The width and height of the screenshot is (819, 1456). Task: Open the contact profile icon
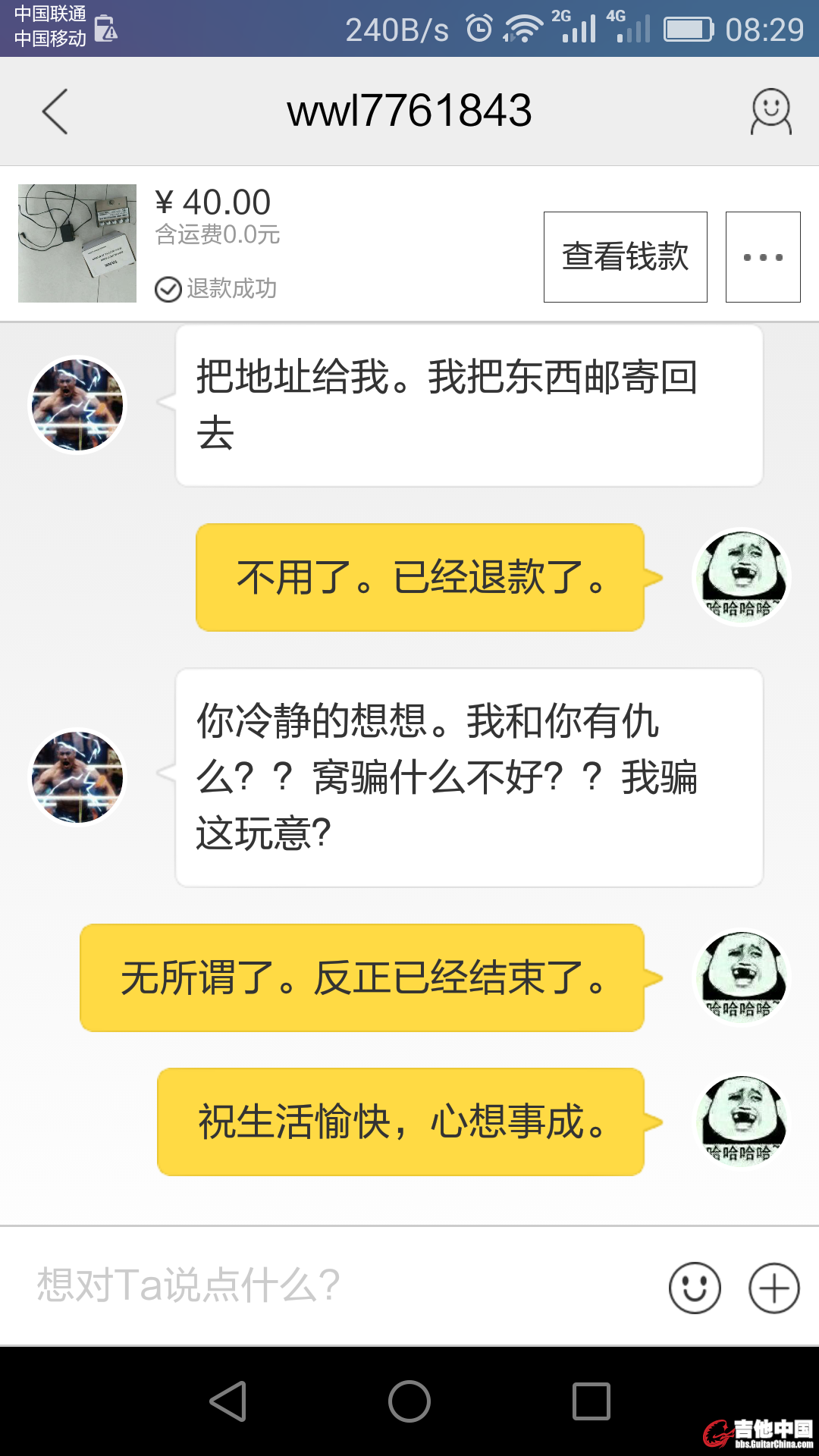tap(770, 112)
